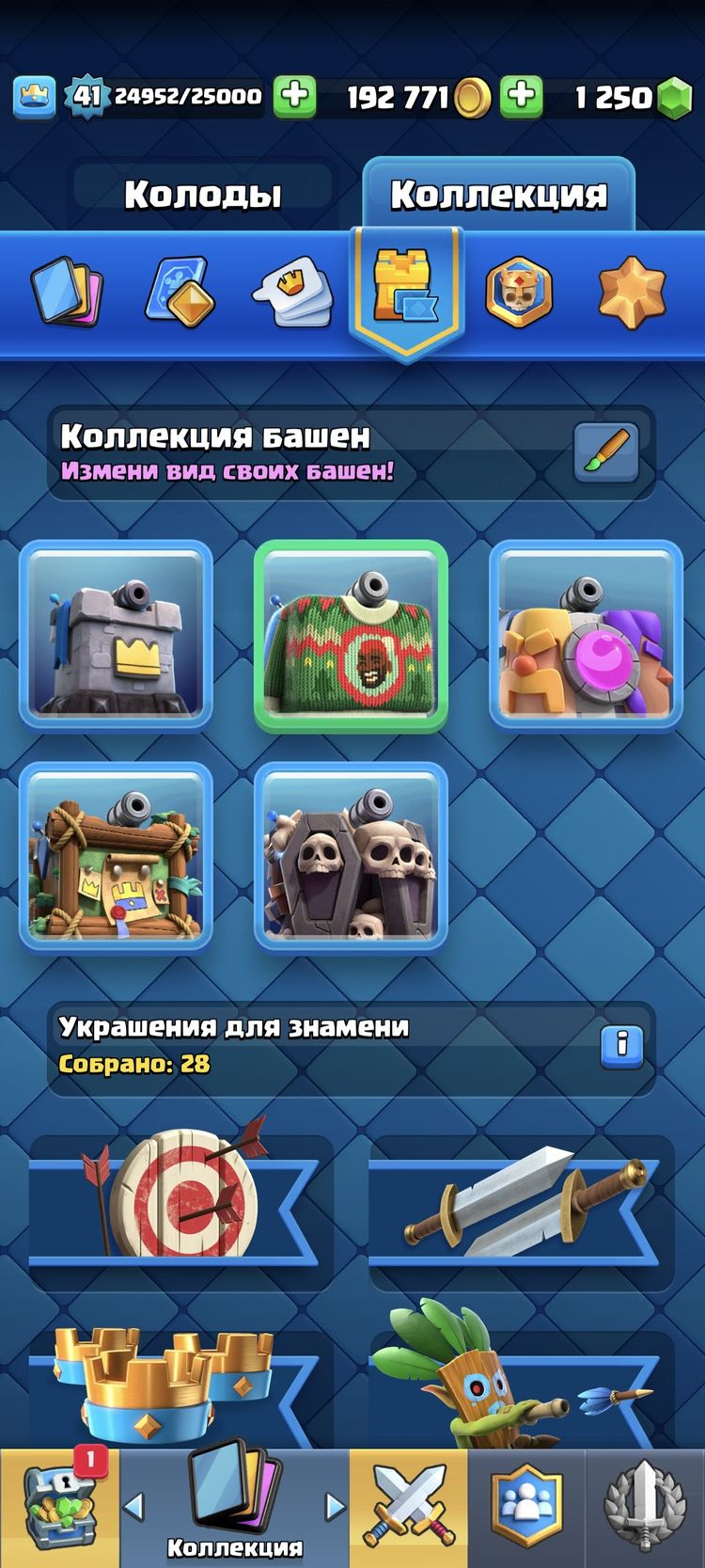Select the orange and purple orb tower skin
This screenshot has width=705, height=1568.
click(586, 635)
